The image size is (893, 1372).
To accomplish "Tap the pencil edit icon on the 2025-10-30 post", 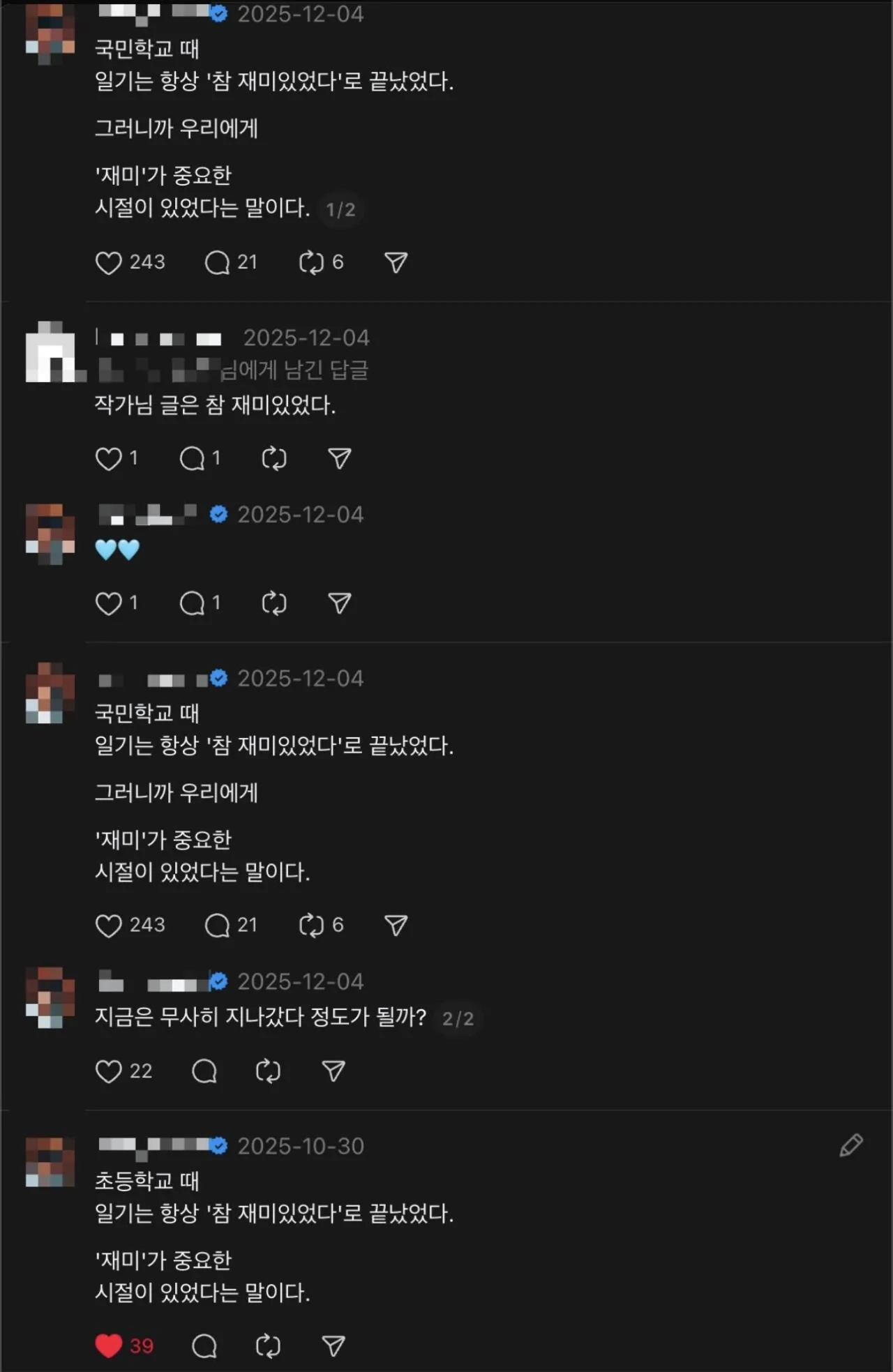I will coord(851,1146).
